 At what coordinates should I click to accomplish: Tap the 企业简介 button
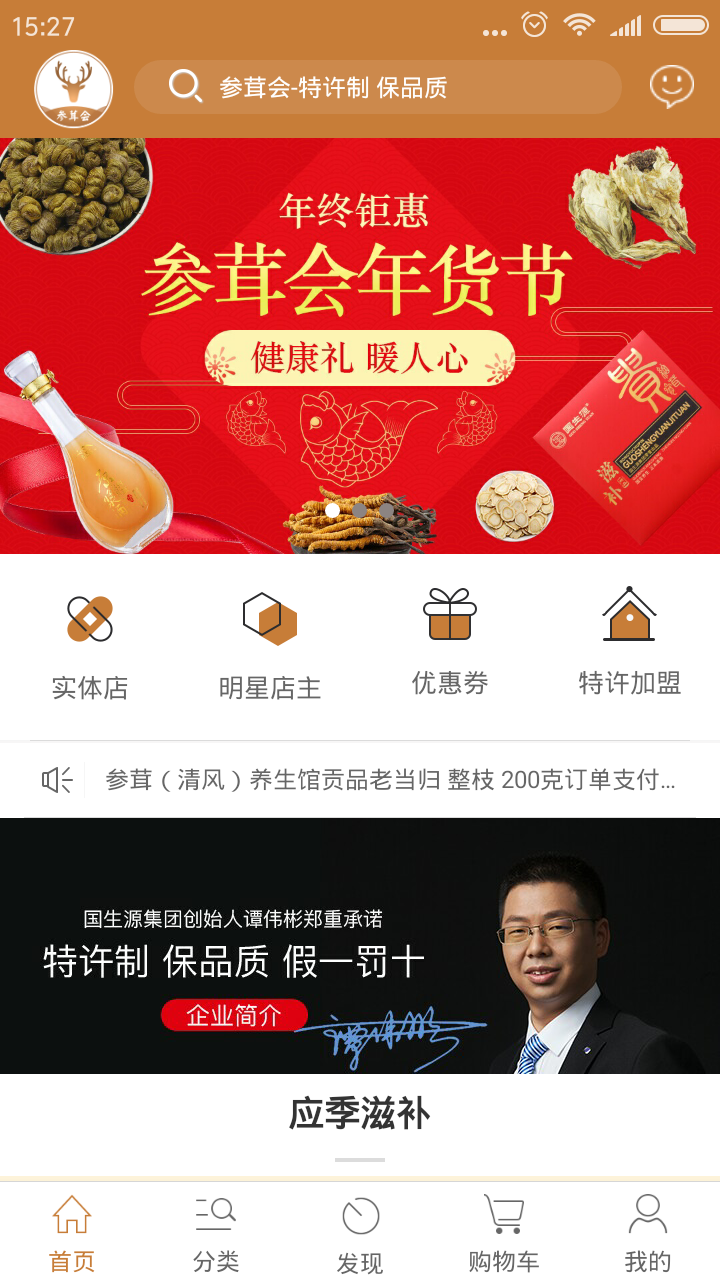[x=234, y=1015]
